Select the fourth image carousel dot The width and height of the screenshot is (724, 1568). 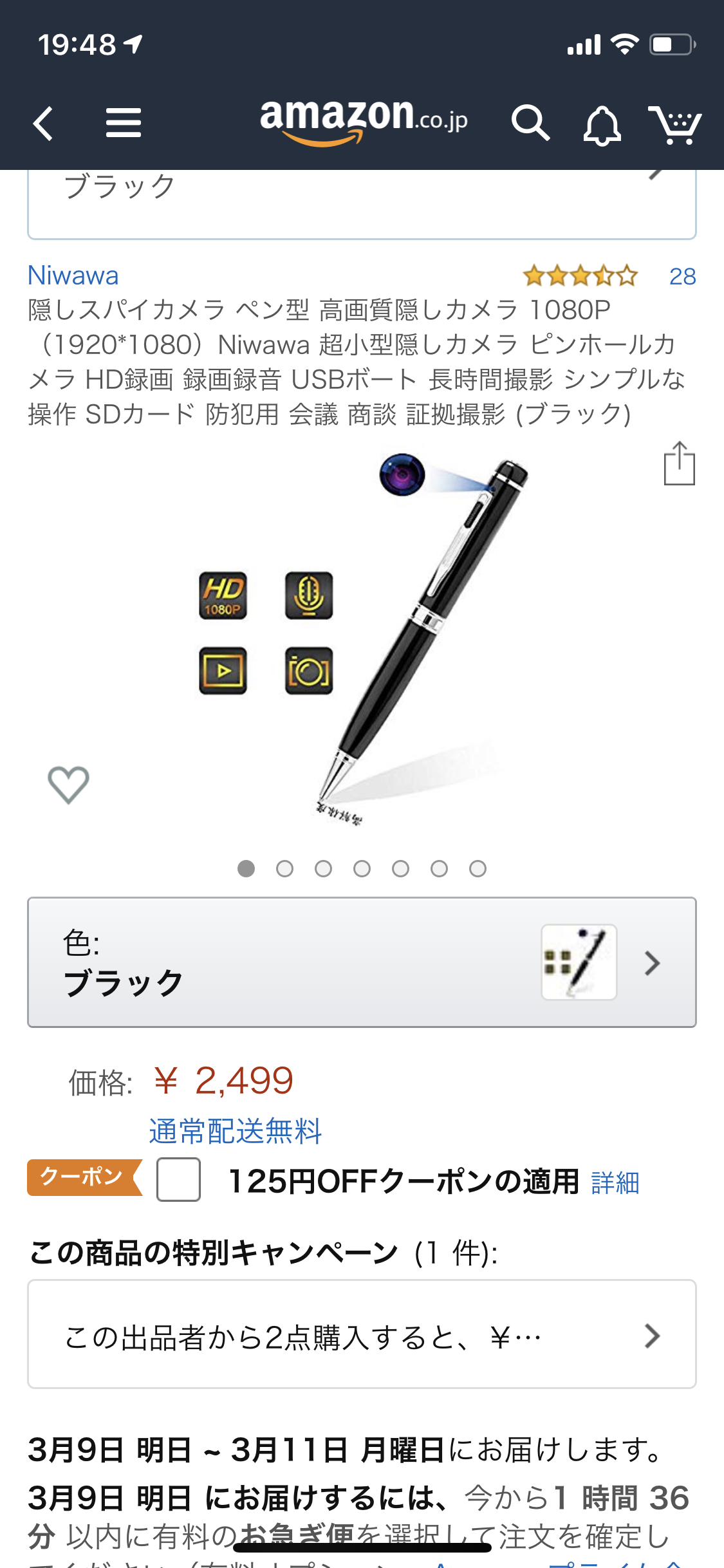(x=362, y=868)
